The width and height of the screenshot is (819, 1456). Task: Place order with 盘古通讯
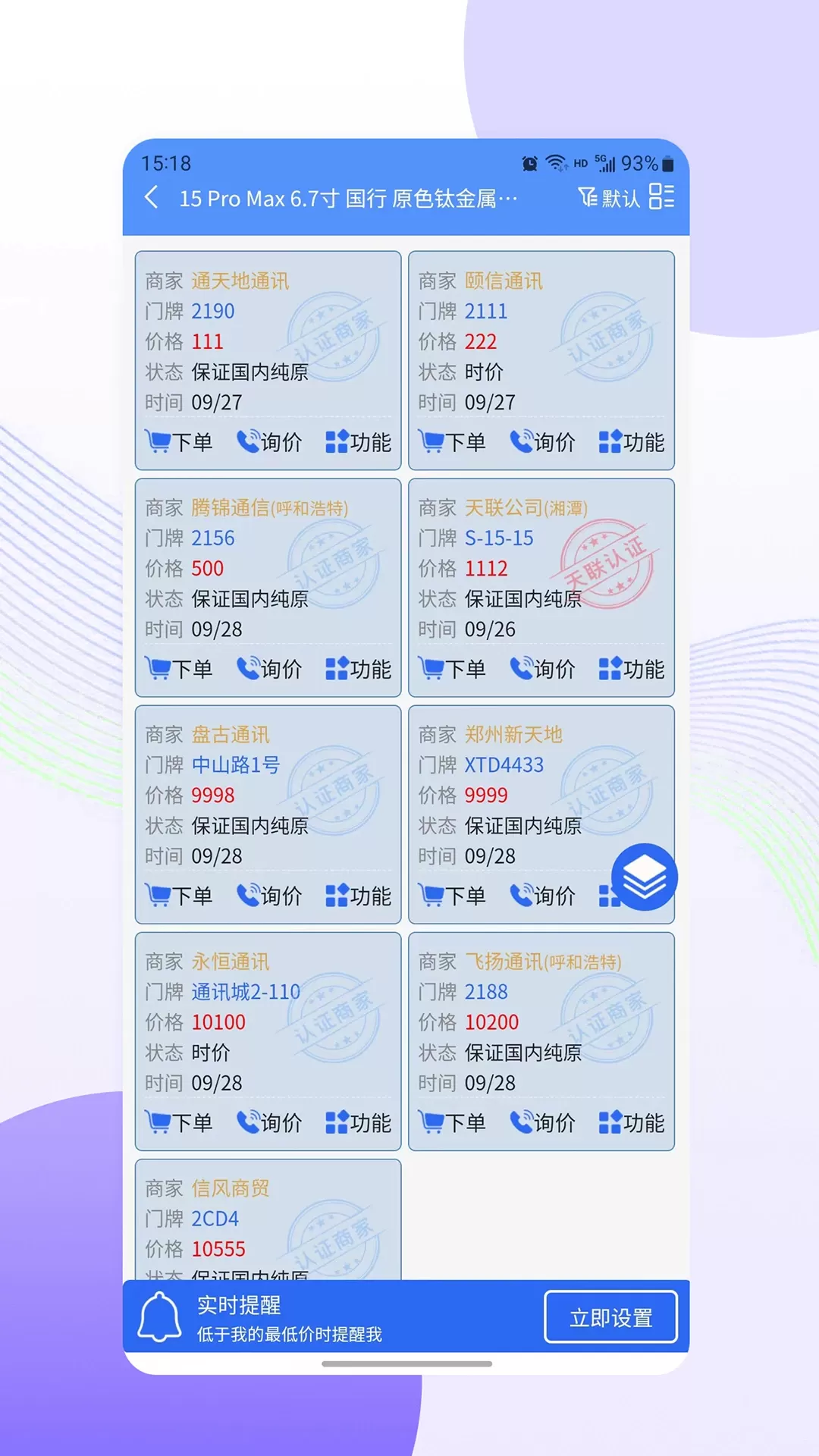click(179, 896)
